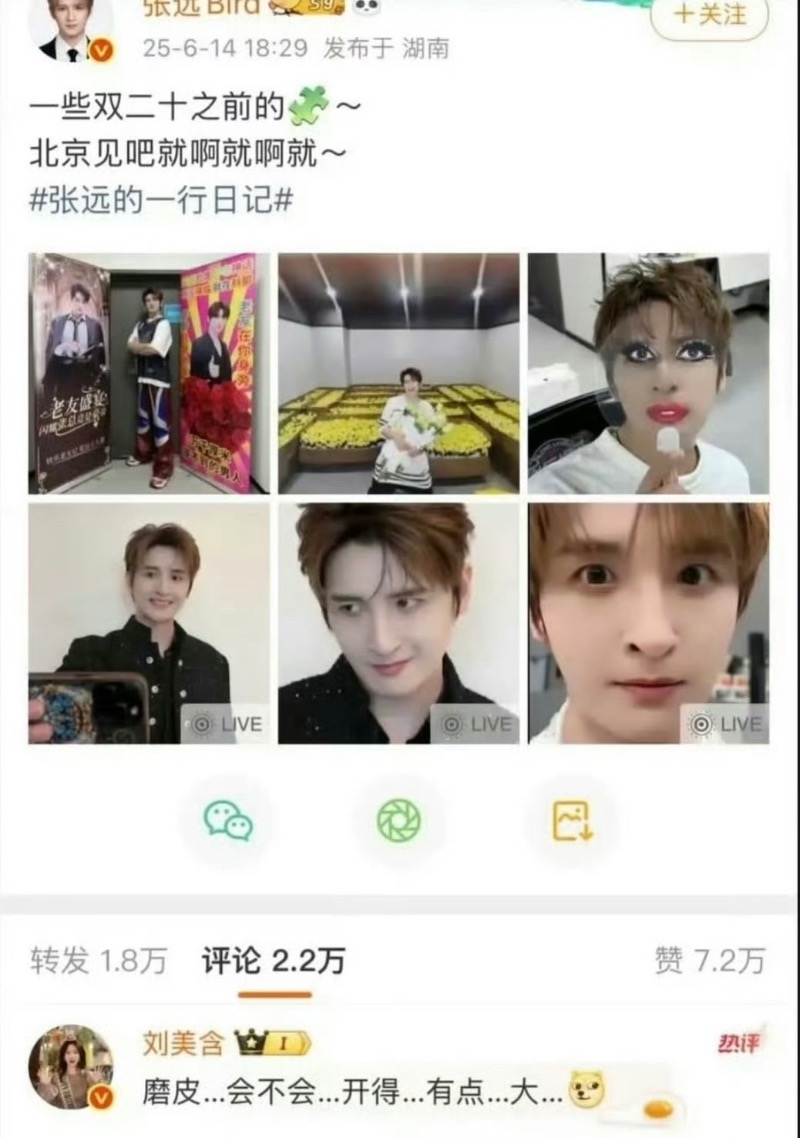Tap 赞 to like the post
This screenshot has width=800, height=1138.
click(x=710, y=961)
